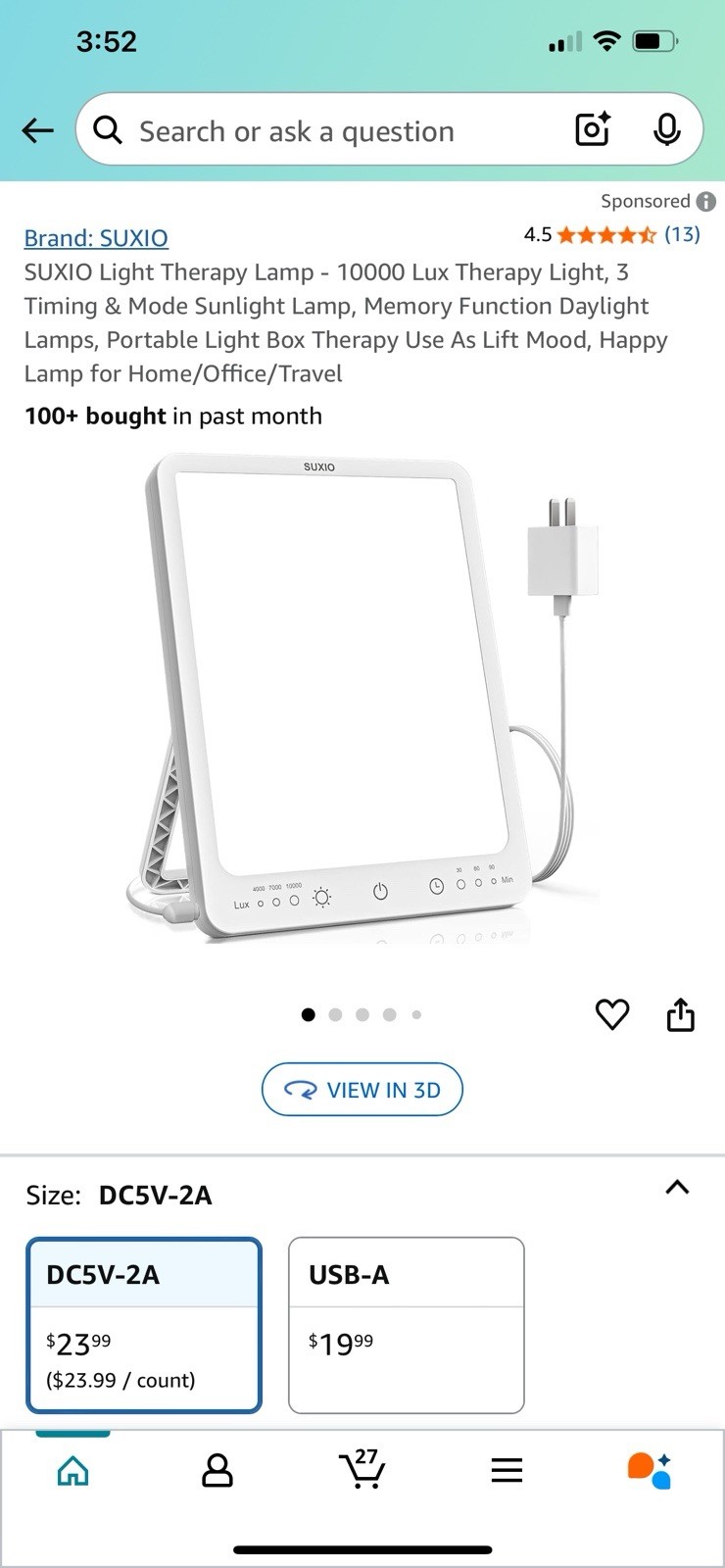Open the lamp product image
This screenshot has width=725, height=1568.
[362, 696]
